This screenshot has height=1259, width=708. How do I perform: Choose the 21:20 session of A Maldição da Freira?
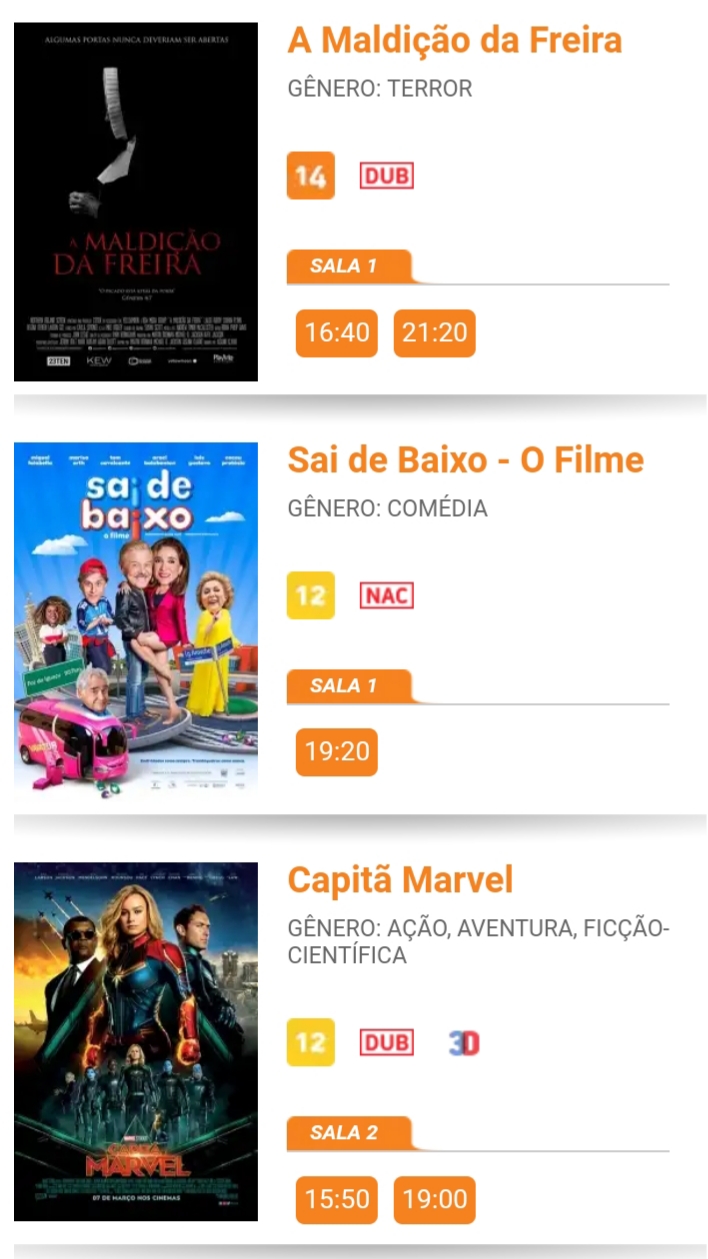[x=434, y=333]
